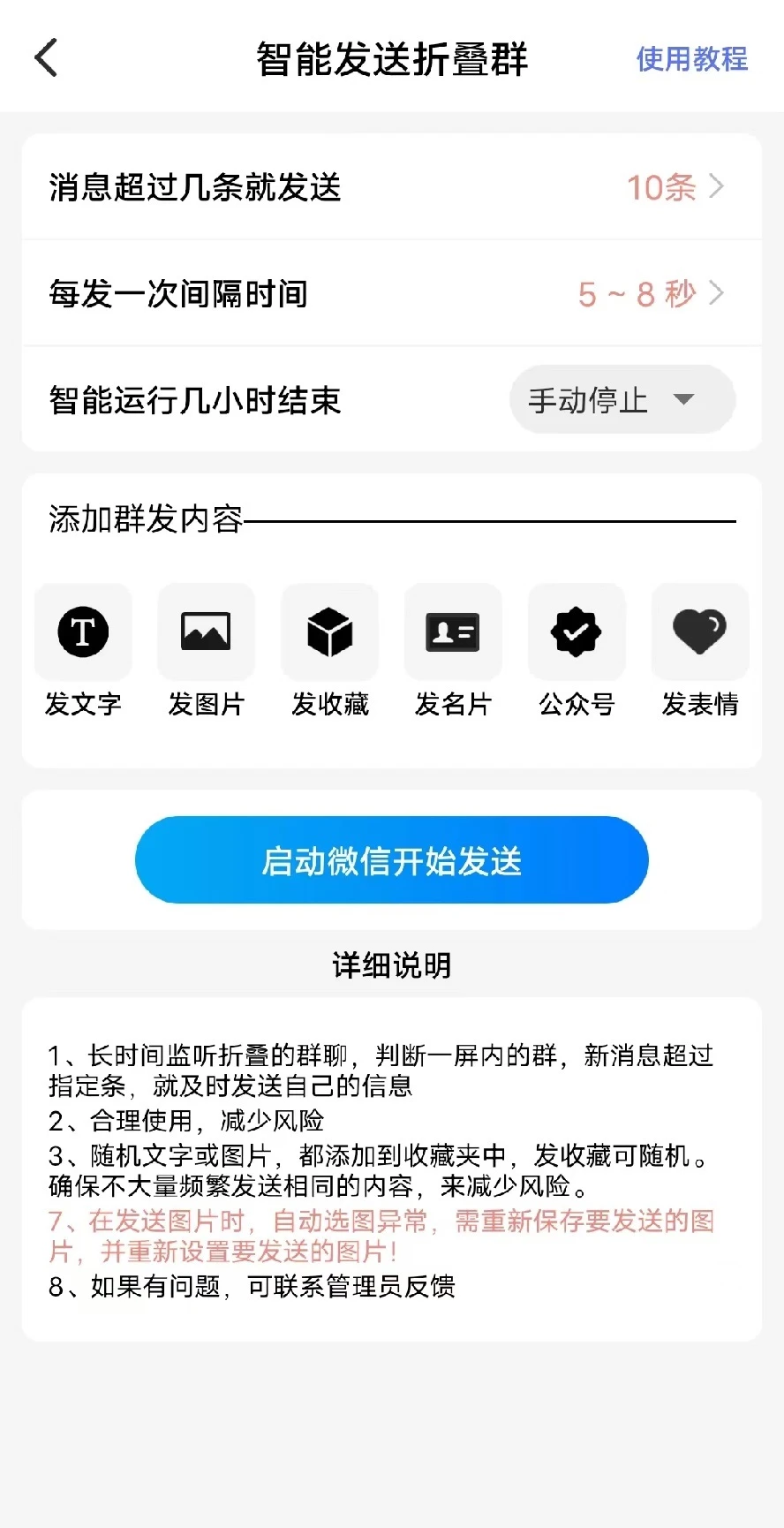Select the 发图片 (send image) icon
The height and width of the screenshot is (1528, 784).
[x=207, y=632]
